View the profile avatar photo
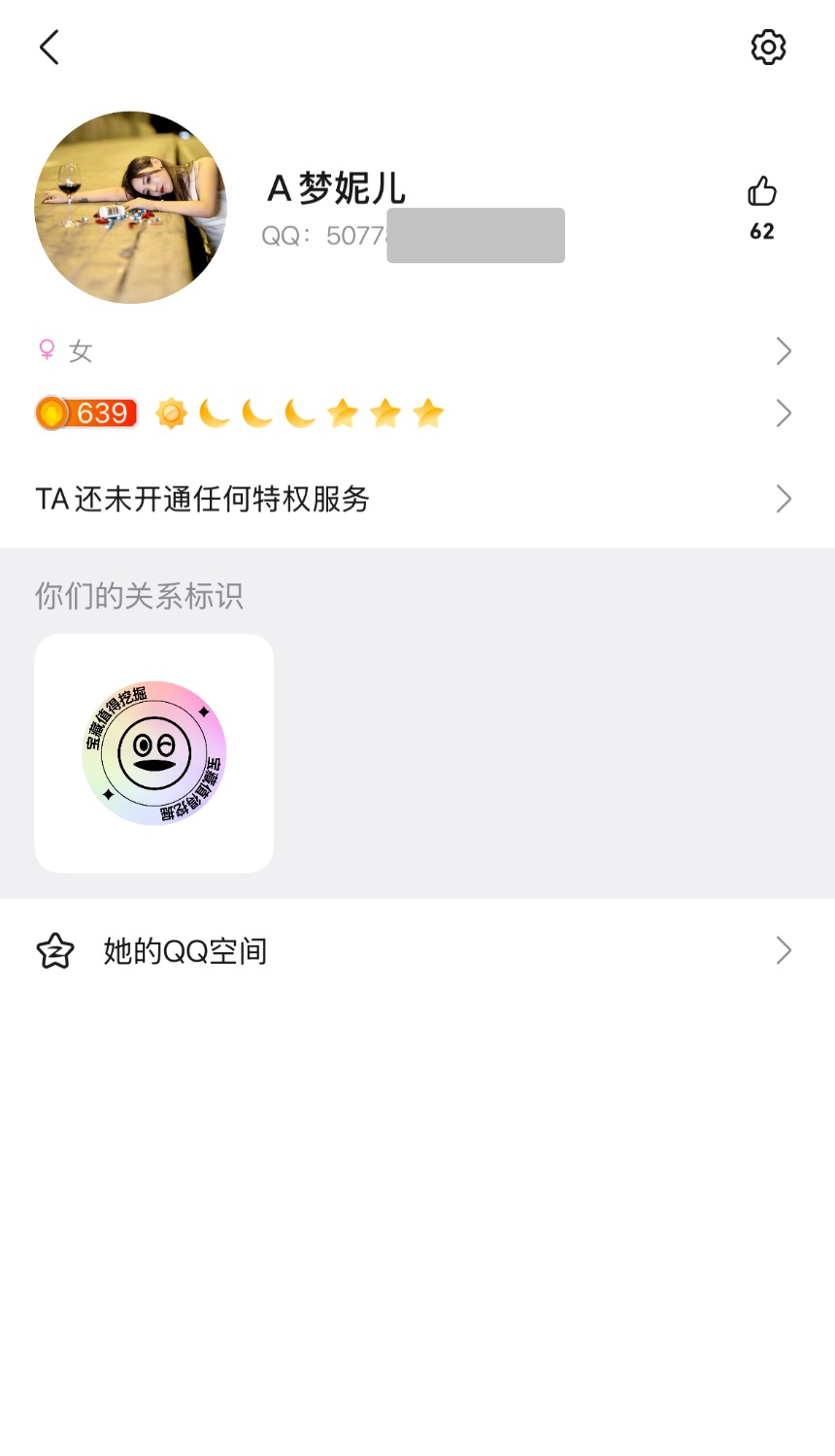The width and height of the screenshot is (835, 1456). [130, 208]
